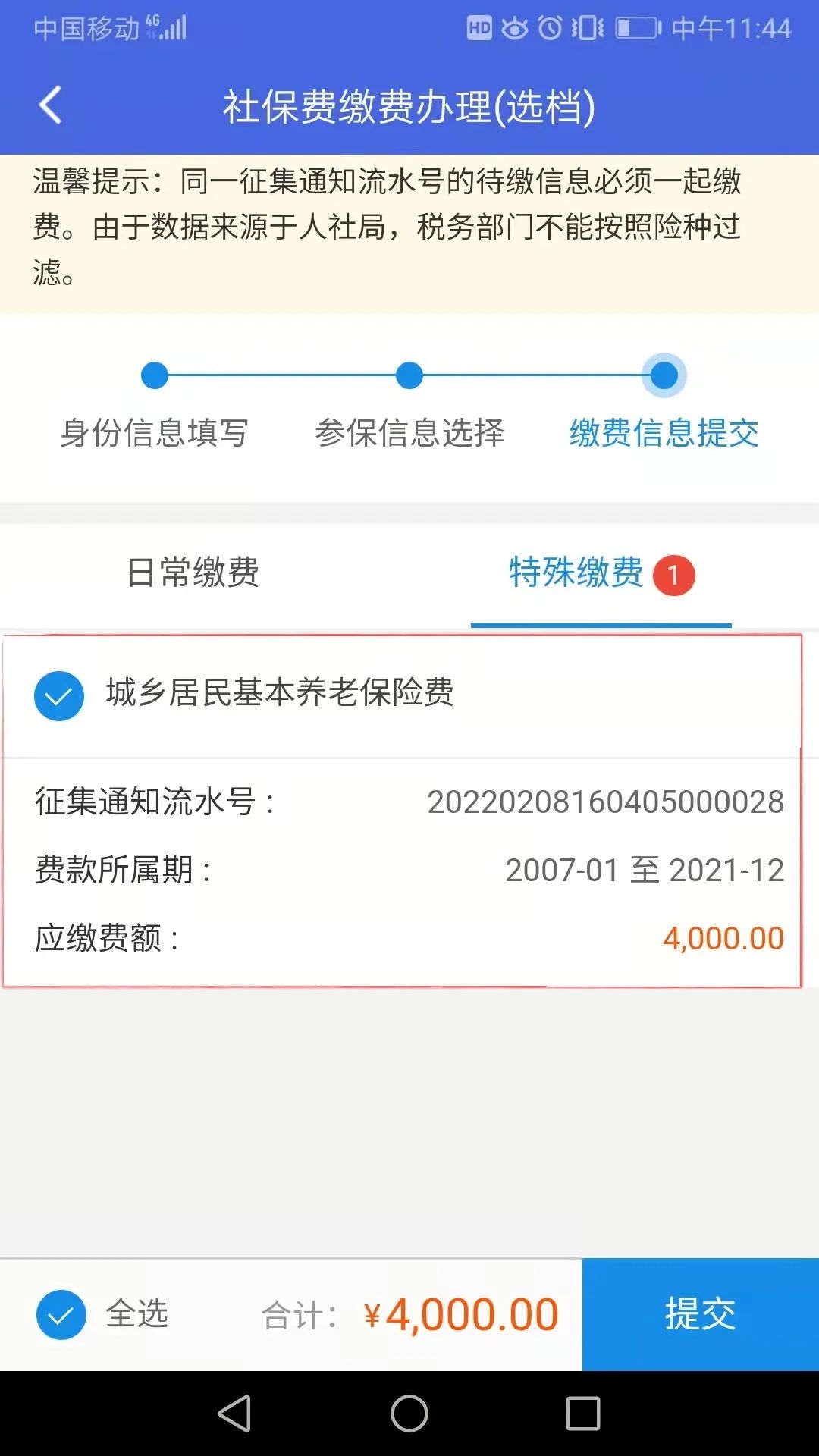This screenshot has height=1456, width=819.
Task: Select the 特殊缴费 tab
Action: coord(576,573)
